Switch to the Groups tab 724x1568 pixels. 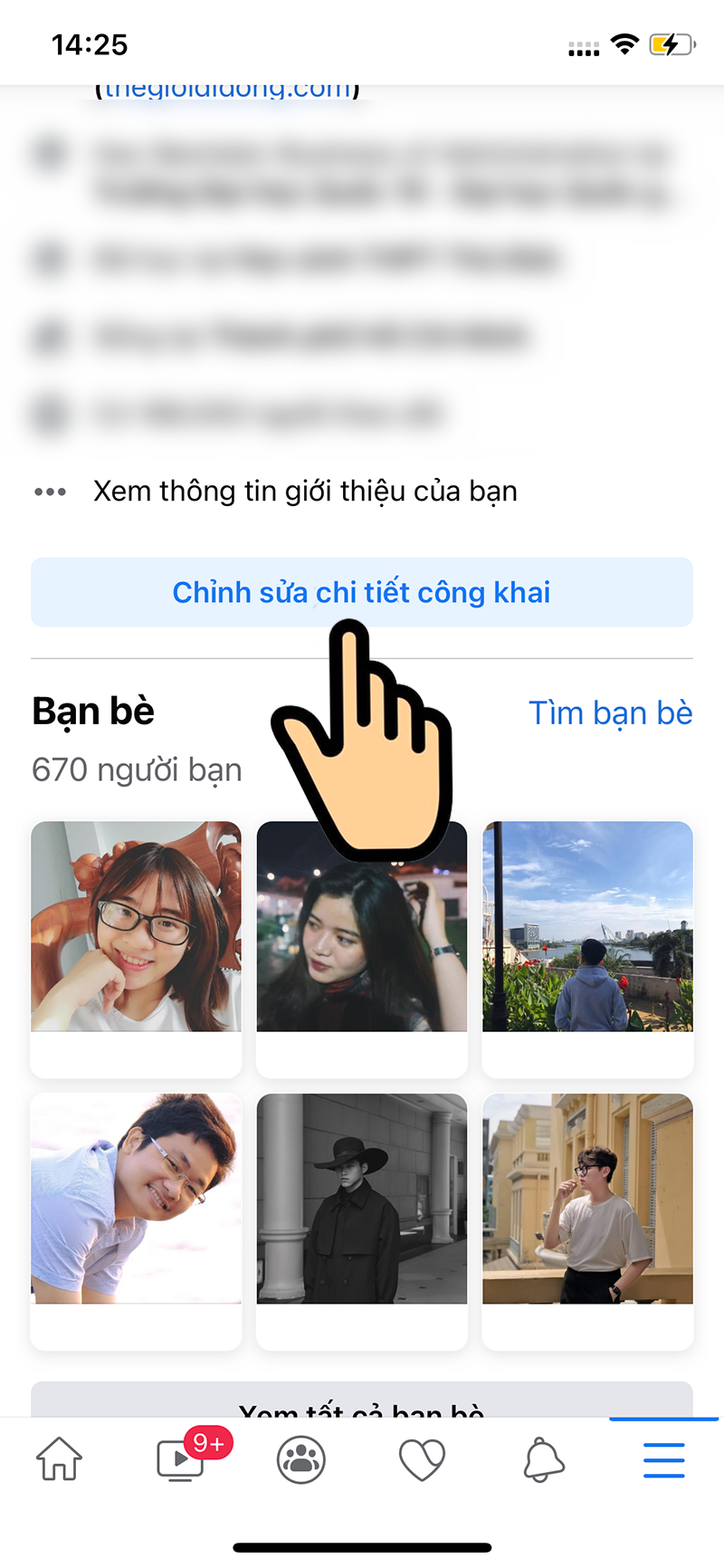300,1460
